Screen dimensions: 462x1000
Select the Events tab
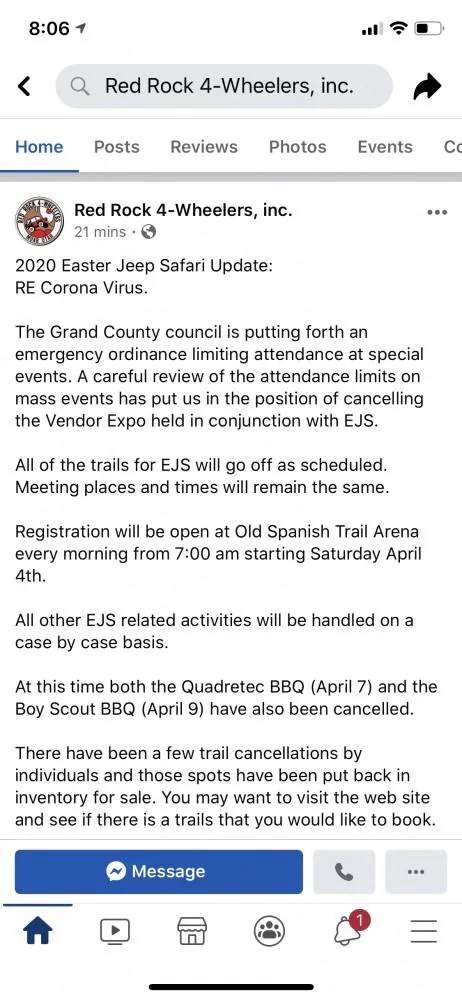[385, 147]
